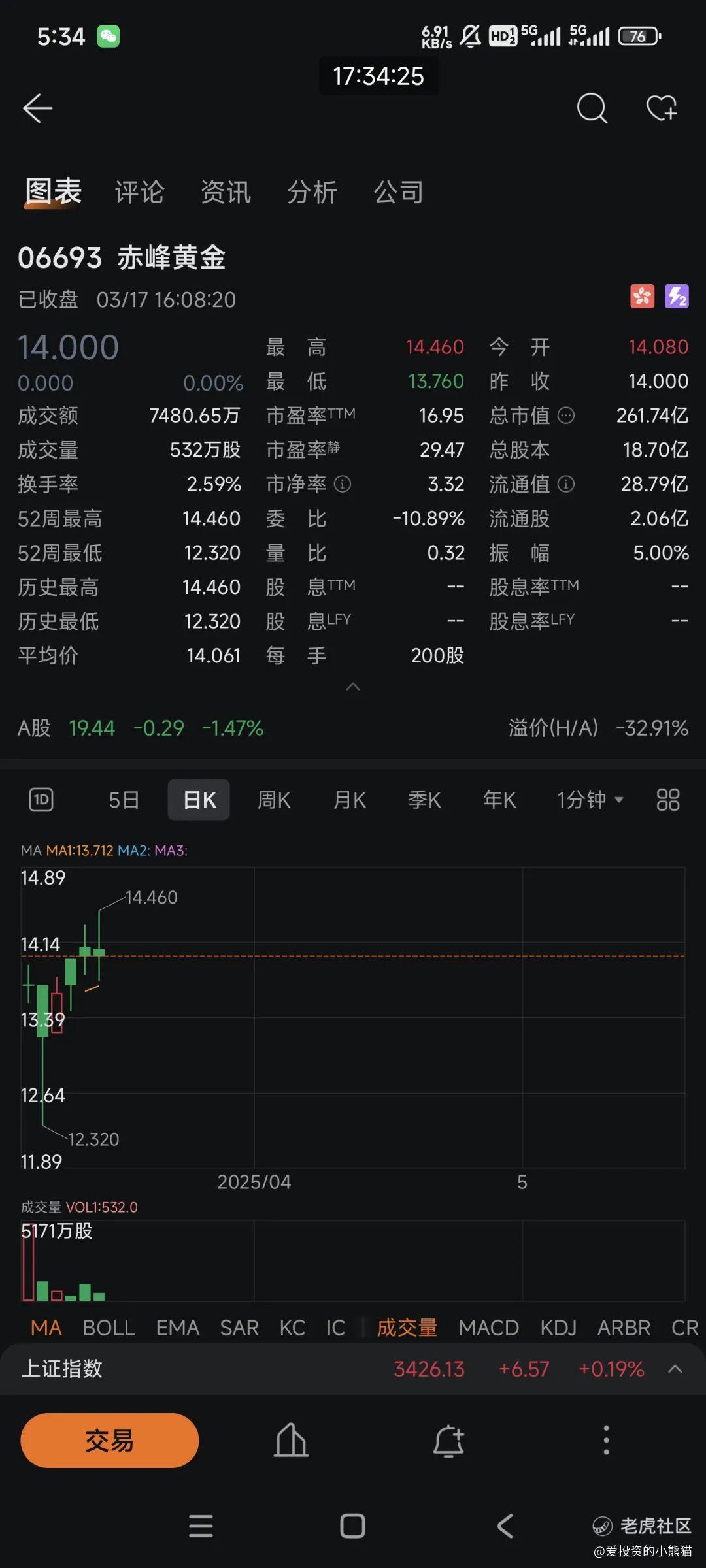Set a price alert with bell icon
This screenshot has height=1568, width=706.
coord(448,1441)
